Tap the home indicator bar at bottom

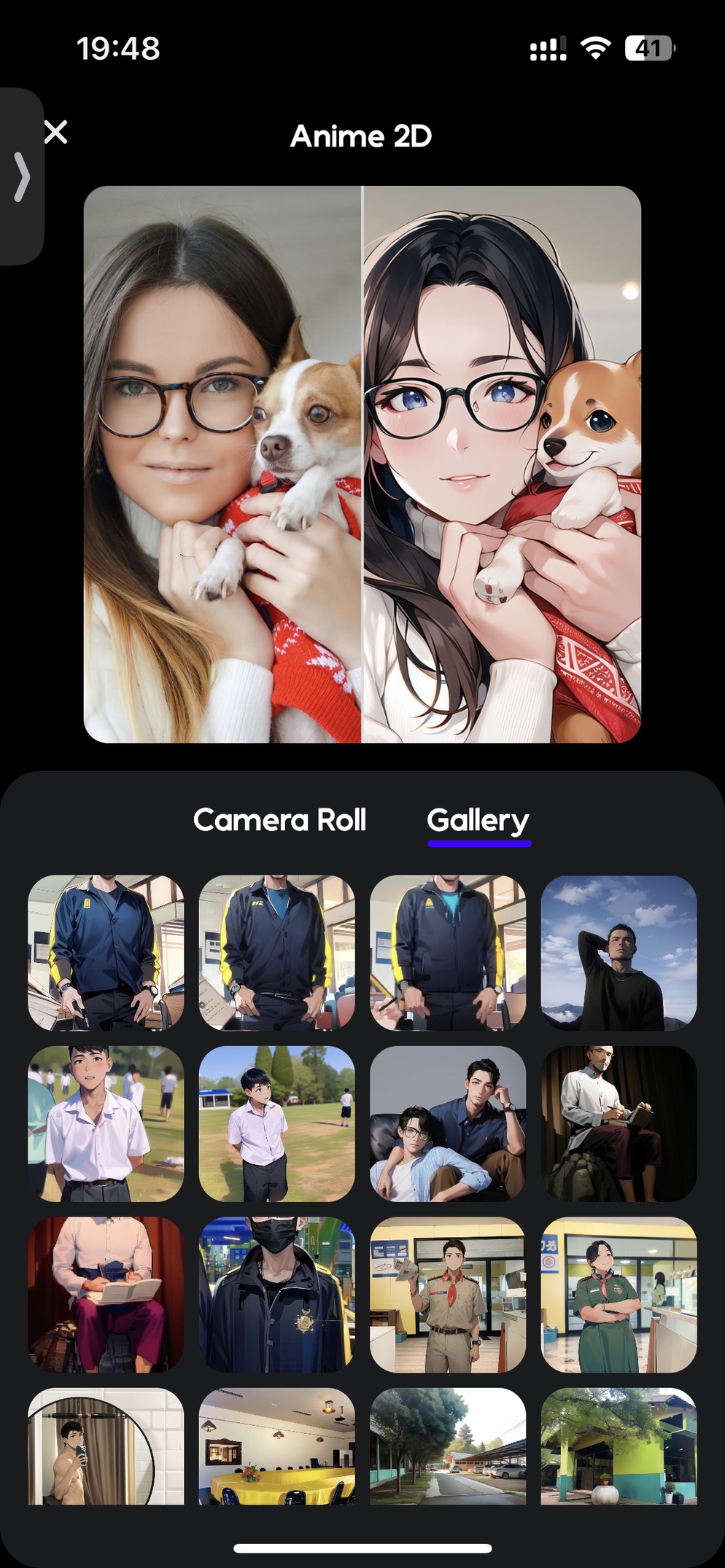(x=362, y=1547)
